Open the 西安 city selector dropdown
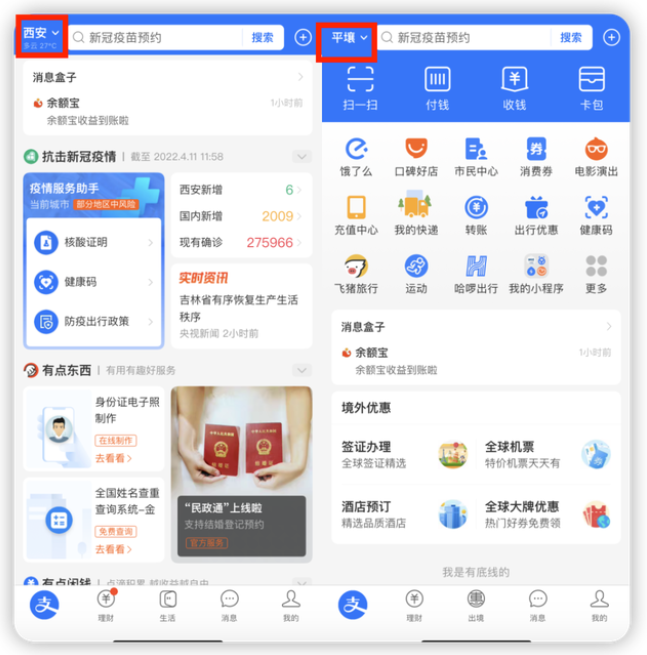The height and width of the screenshot is (655, 647). click(41, 35)
